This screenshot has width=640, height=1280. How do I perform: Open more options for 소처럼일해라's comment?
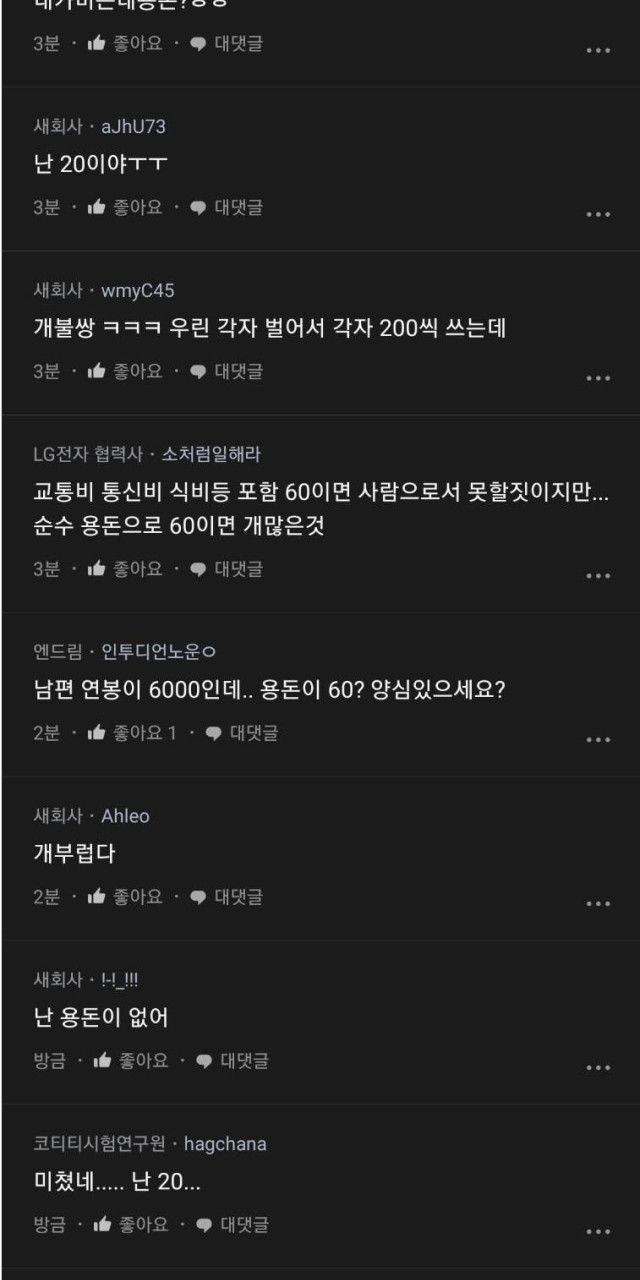(598, 576)
